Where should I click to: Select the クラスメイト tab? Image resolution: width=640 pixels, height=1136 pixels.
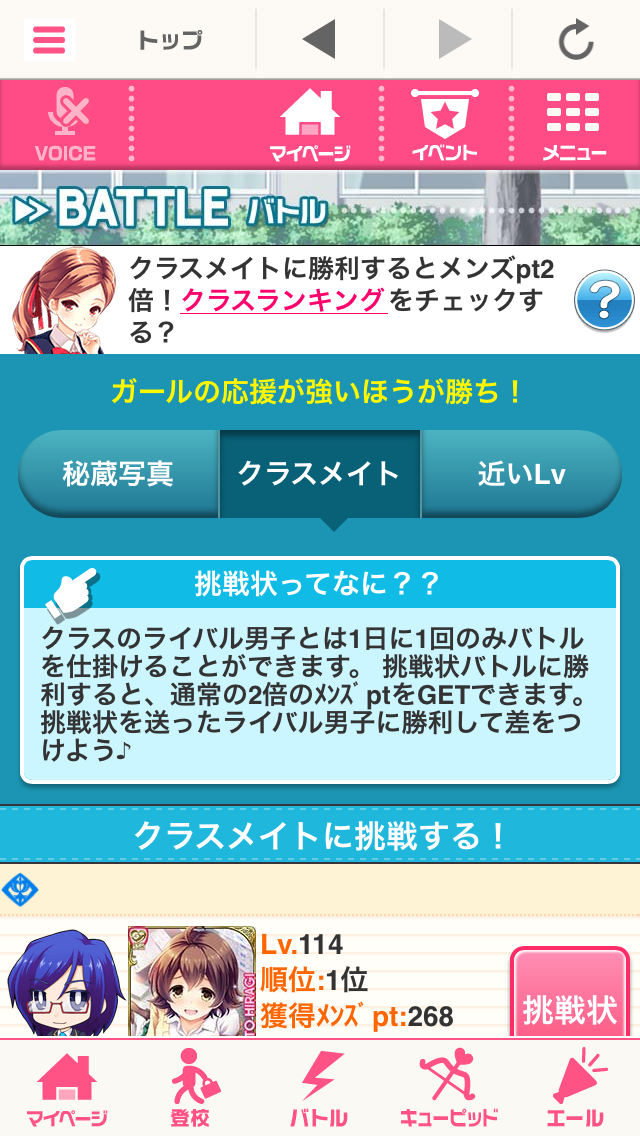click(319, 474)
